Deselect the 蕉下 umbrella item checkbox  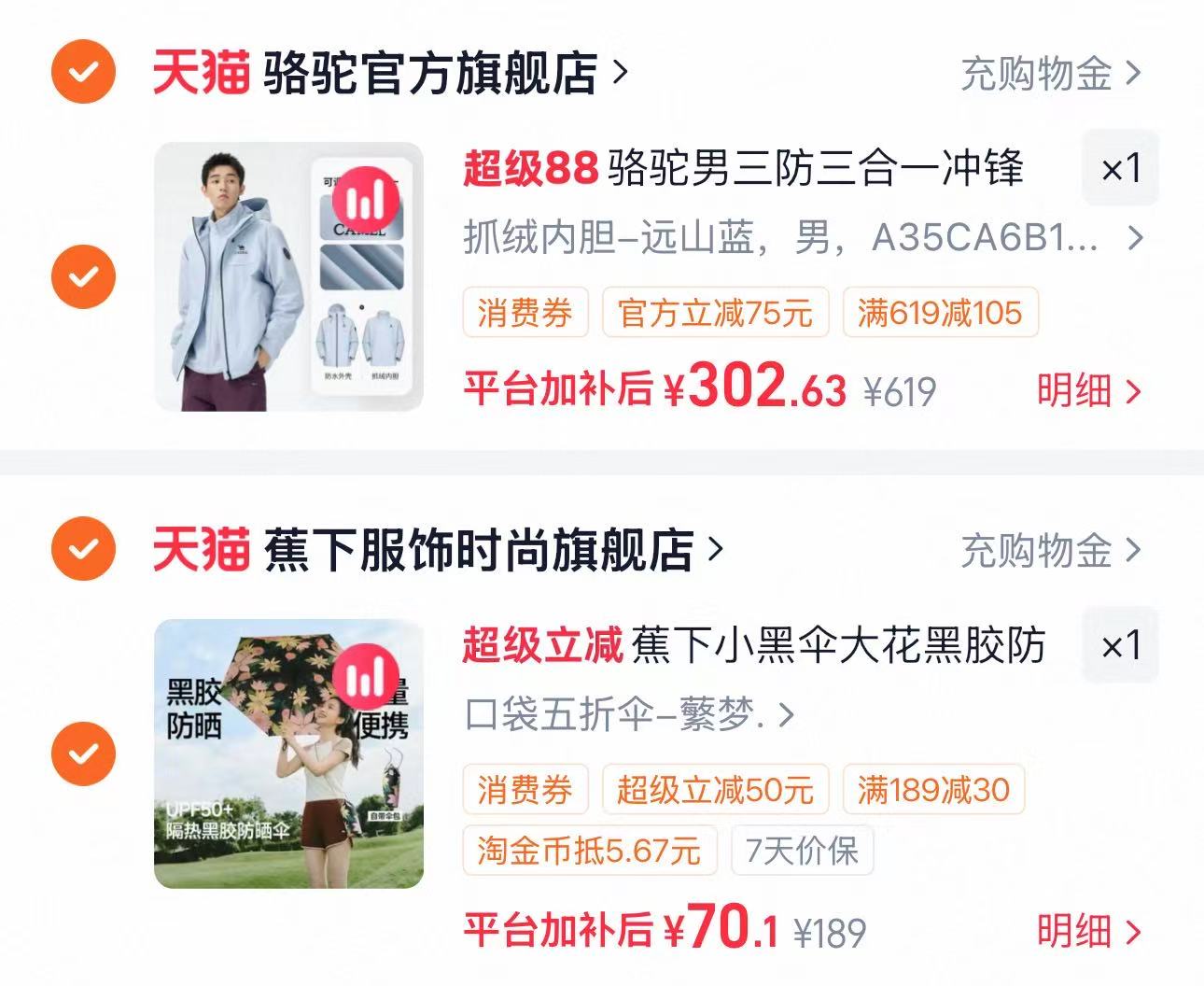point(83,754)
